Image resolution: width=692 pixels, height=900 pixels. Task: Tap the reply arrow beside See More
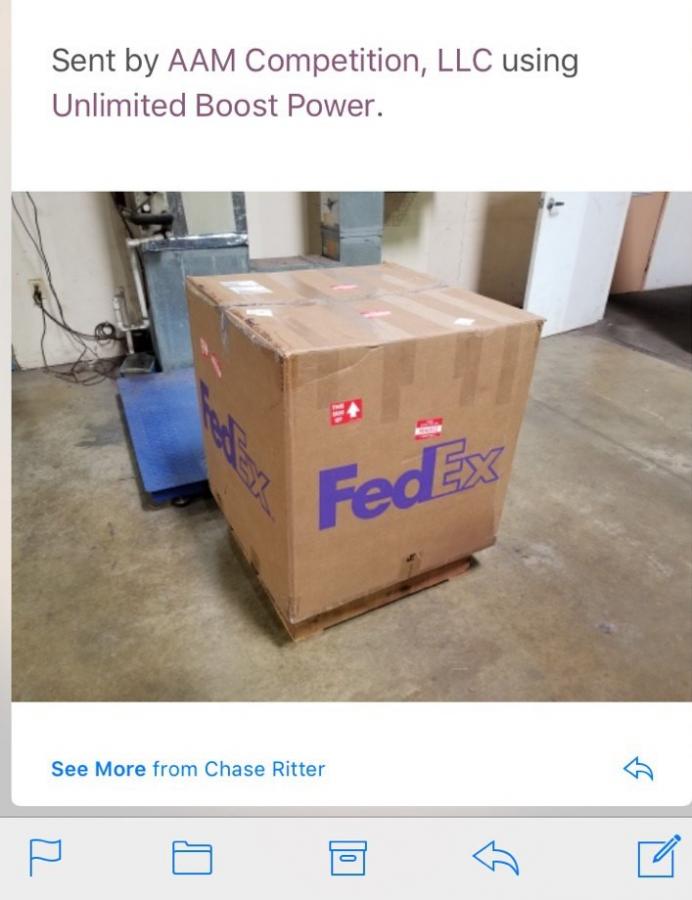637,768
